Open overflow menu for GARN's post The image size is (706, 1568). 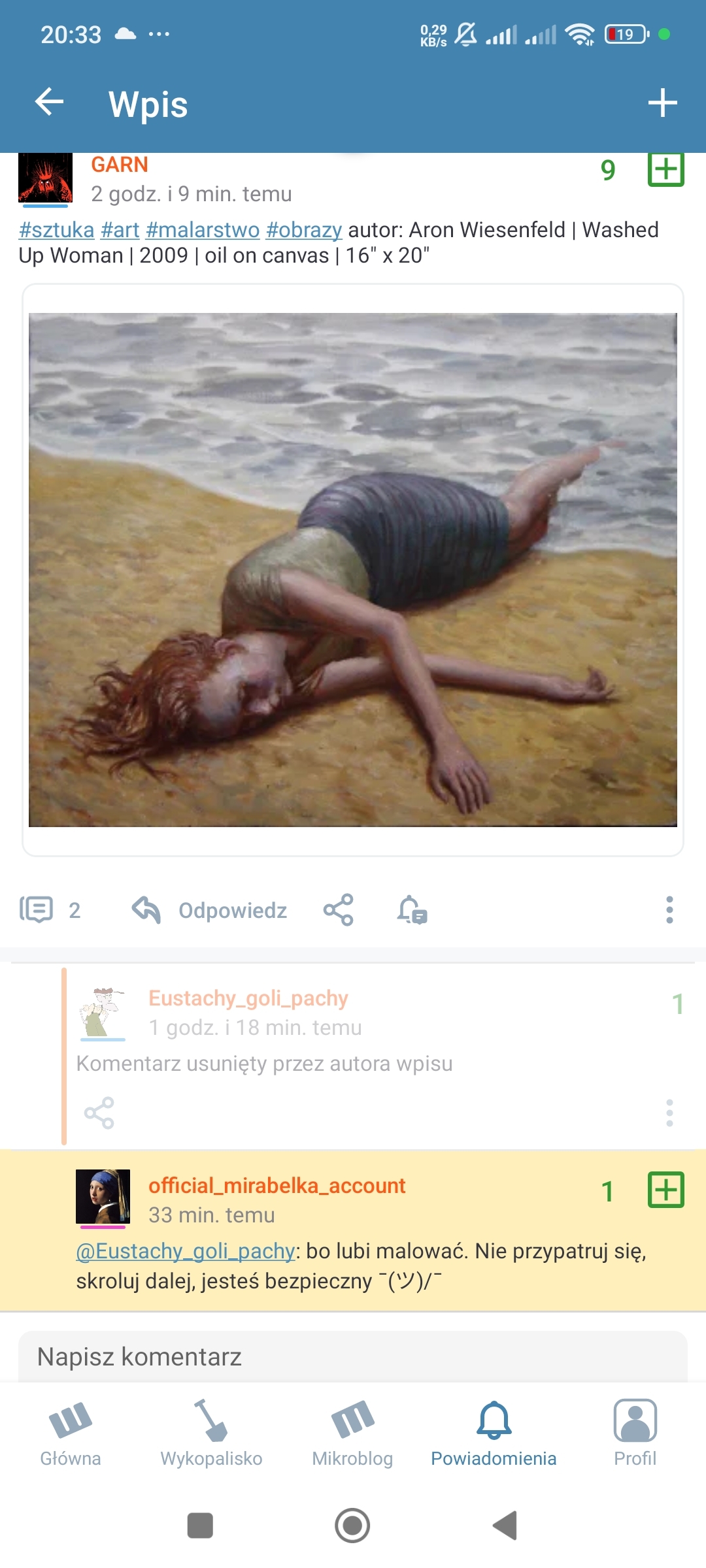(669, 910)
